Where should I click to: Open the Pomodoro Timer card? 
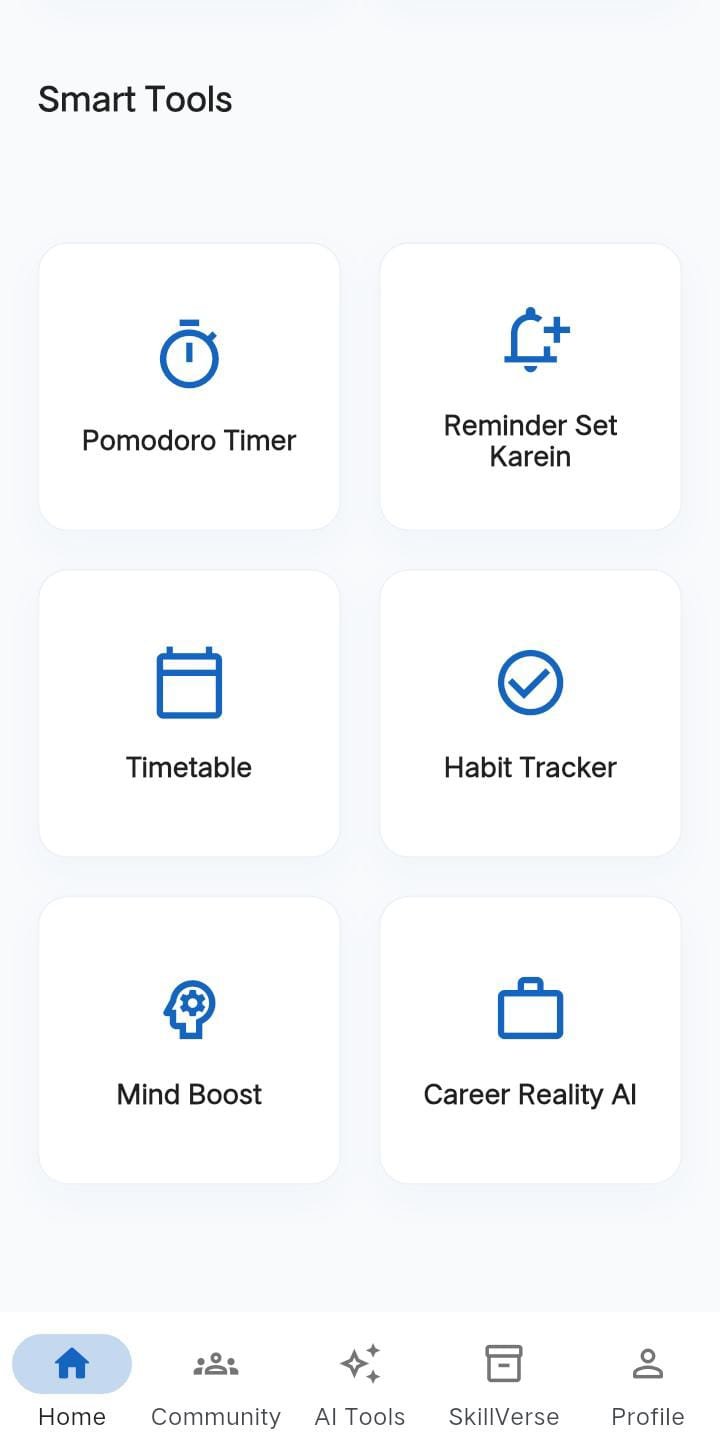pyautogui.click(x=188, y=385)
